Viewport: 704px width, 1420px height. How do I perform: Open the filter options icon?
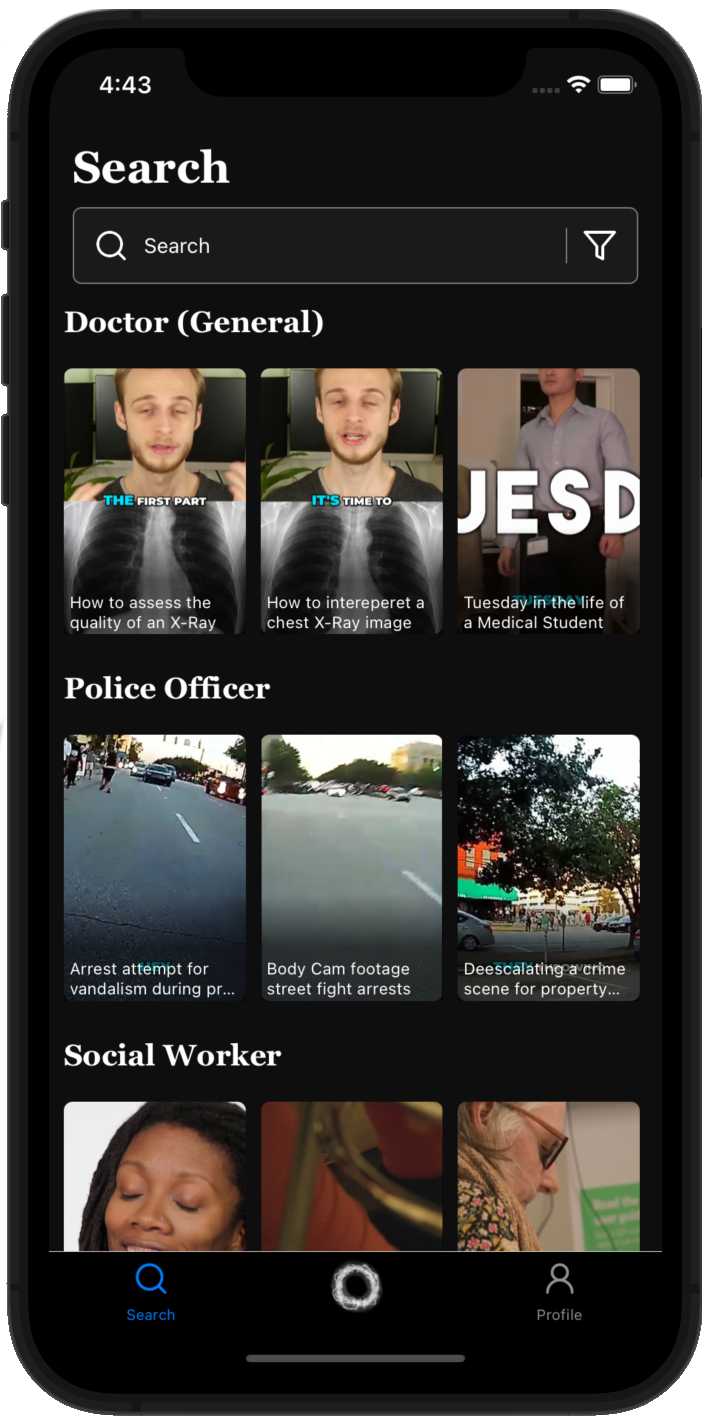[599, 246]
